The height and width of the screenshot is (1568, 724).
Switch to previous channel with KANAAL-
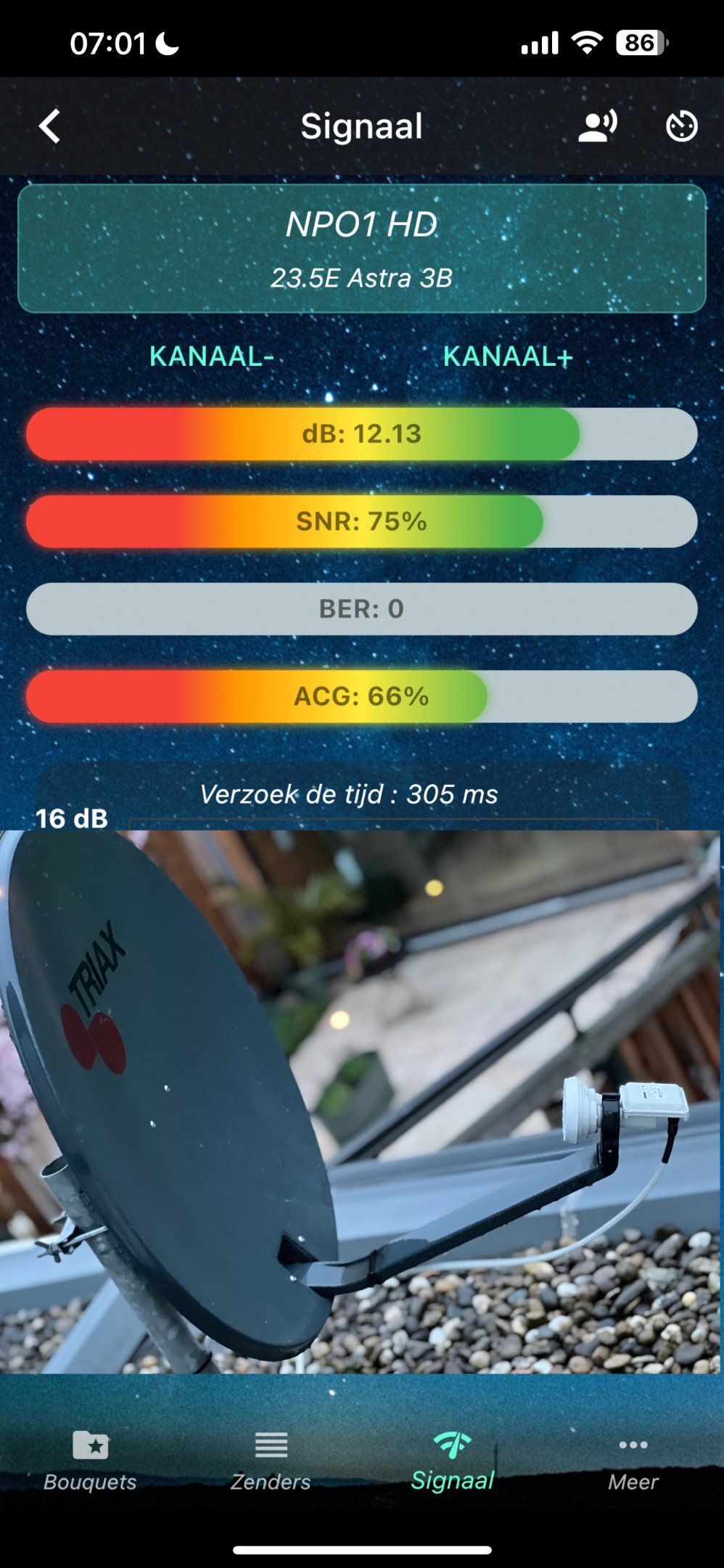tap(211, 356)
